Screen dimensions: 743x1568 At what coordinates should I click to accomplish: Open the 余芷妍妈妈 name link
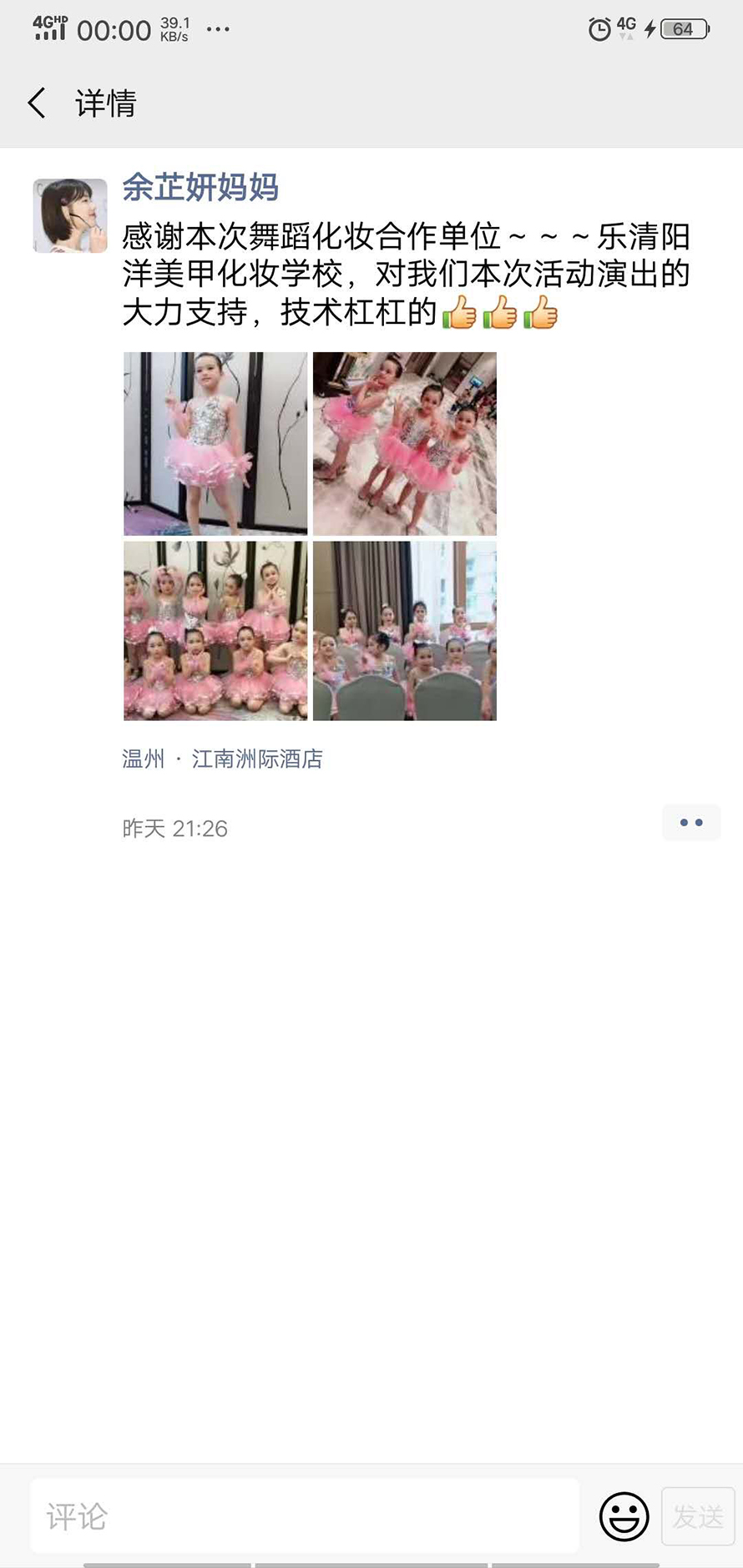[x=200, y=188]
